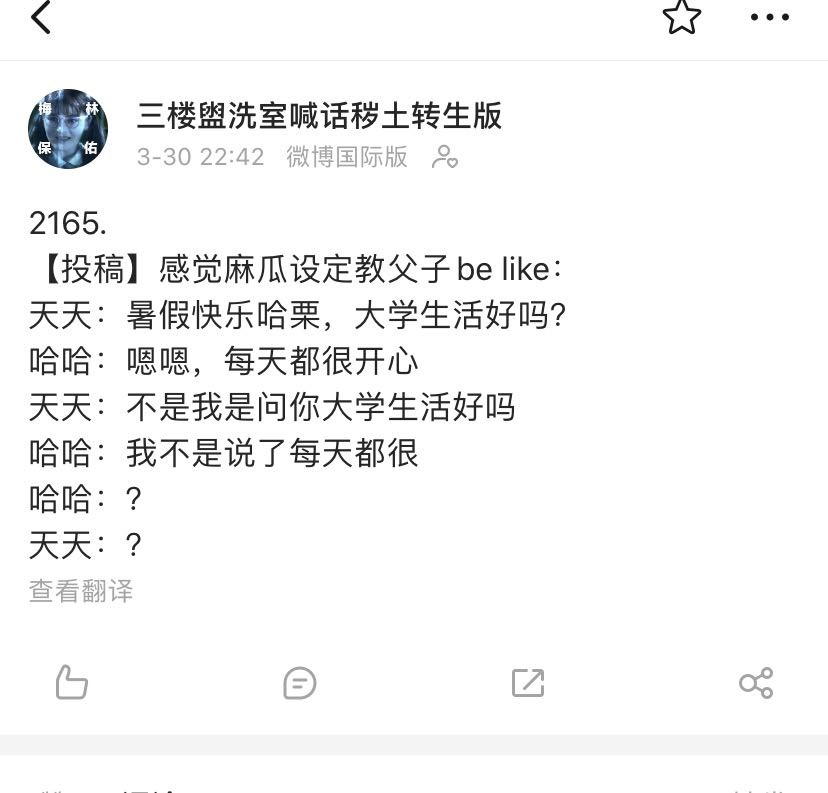The height and width of the screenshot is (793, 828).
Task: Open profile avatar of 三楼盥洗室喊话秽土转生版
Action: coord(68,129)
